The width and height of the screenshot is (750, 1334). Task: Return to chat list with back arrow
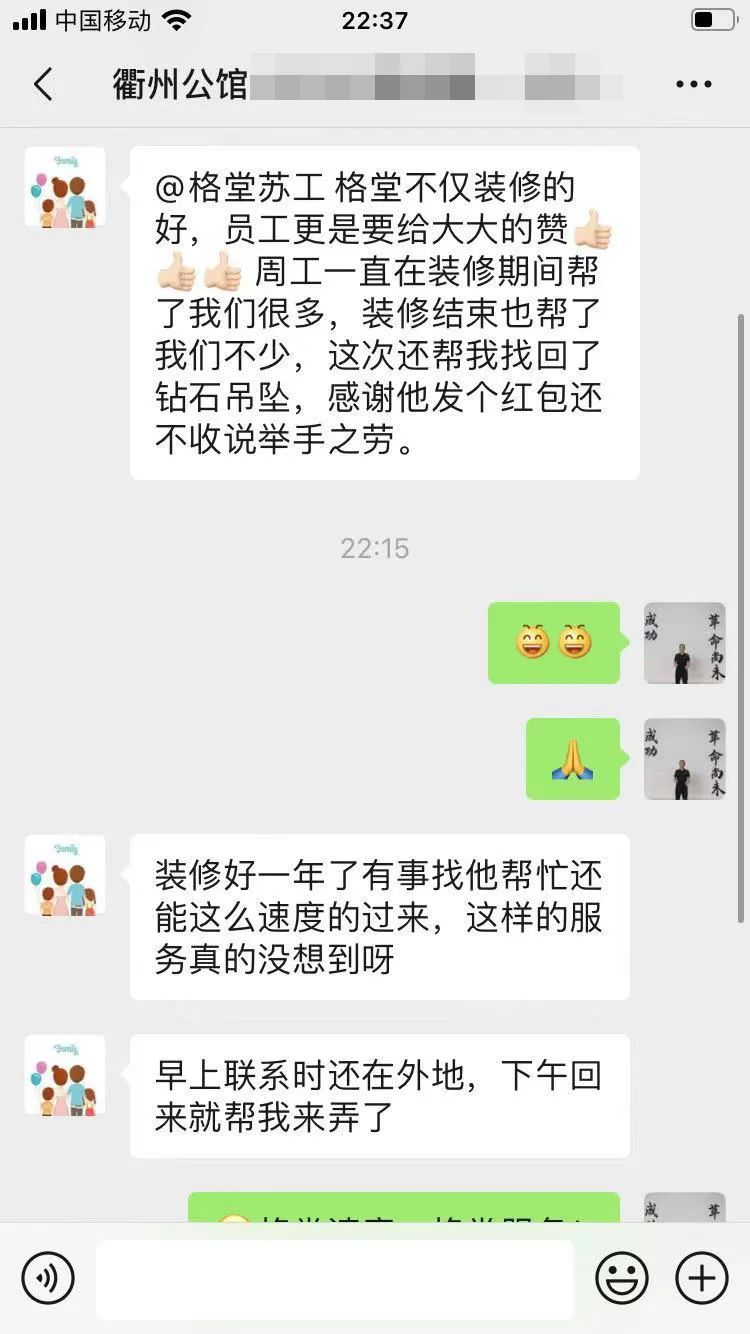pyautogui.click(x=42, y=84)
